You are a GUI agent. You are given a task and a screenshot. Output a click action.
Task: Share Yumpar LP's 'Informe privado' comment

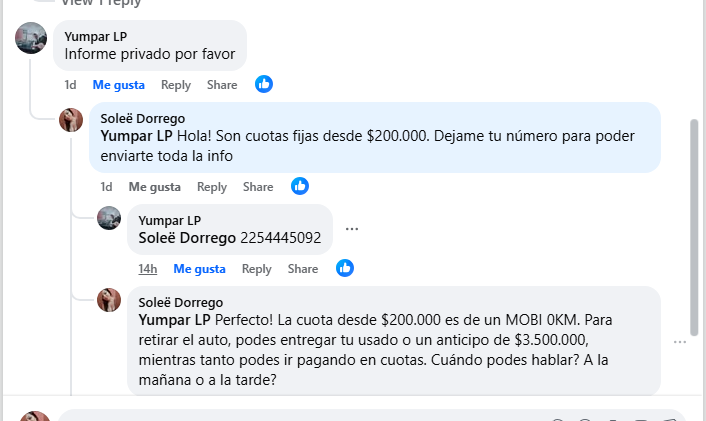point(222,85)
